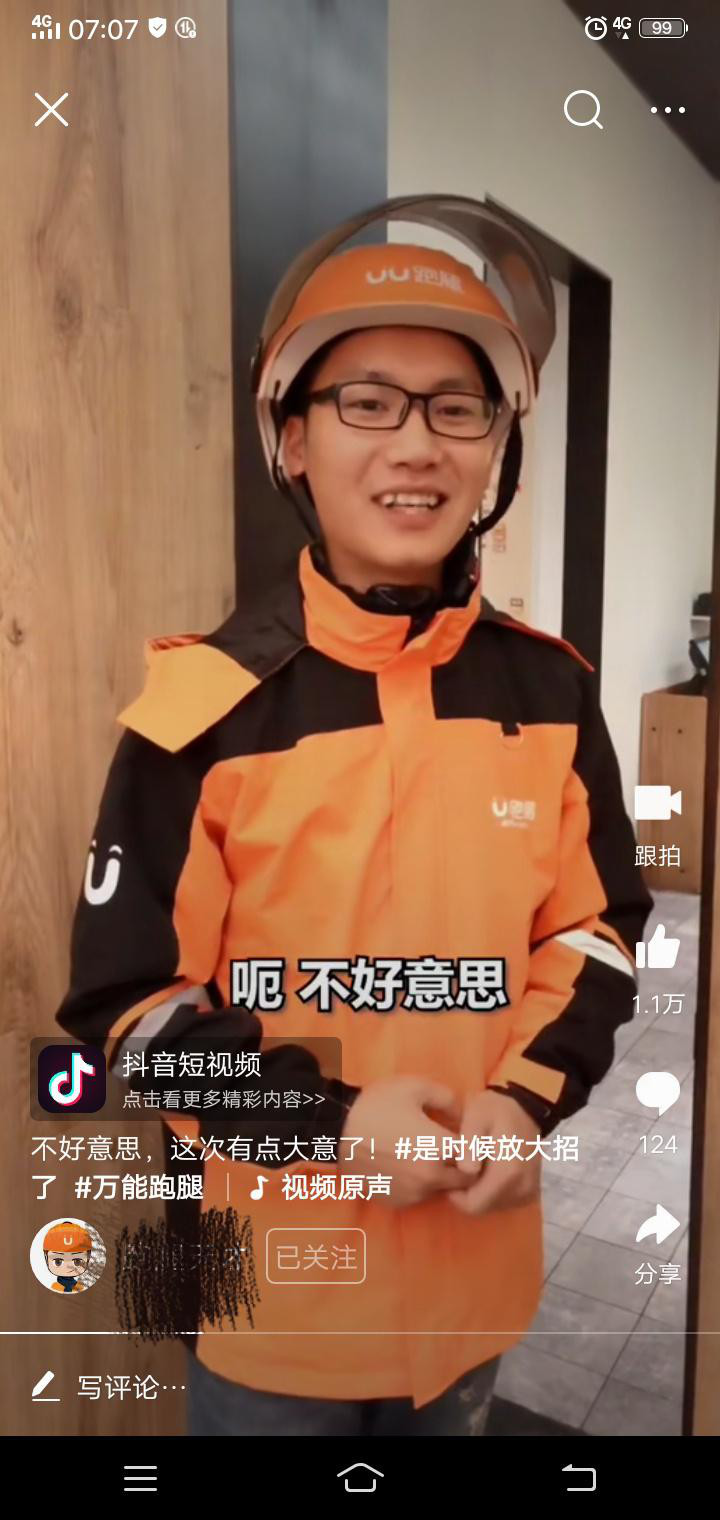Open search via the magnifier icon

tap(583, 109)
